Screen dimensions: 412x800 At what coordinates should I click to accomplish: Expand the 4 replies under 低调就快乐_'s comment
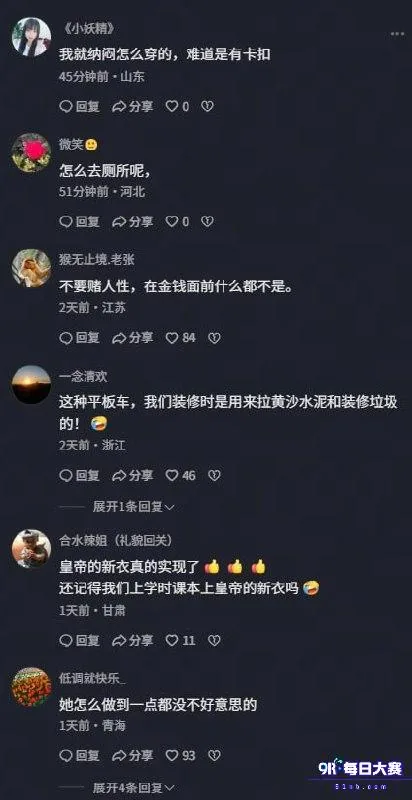pyautogui.click(x=133, y=788)
